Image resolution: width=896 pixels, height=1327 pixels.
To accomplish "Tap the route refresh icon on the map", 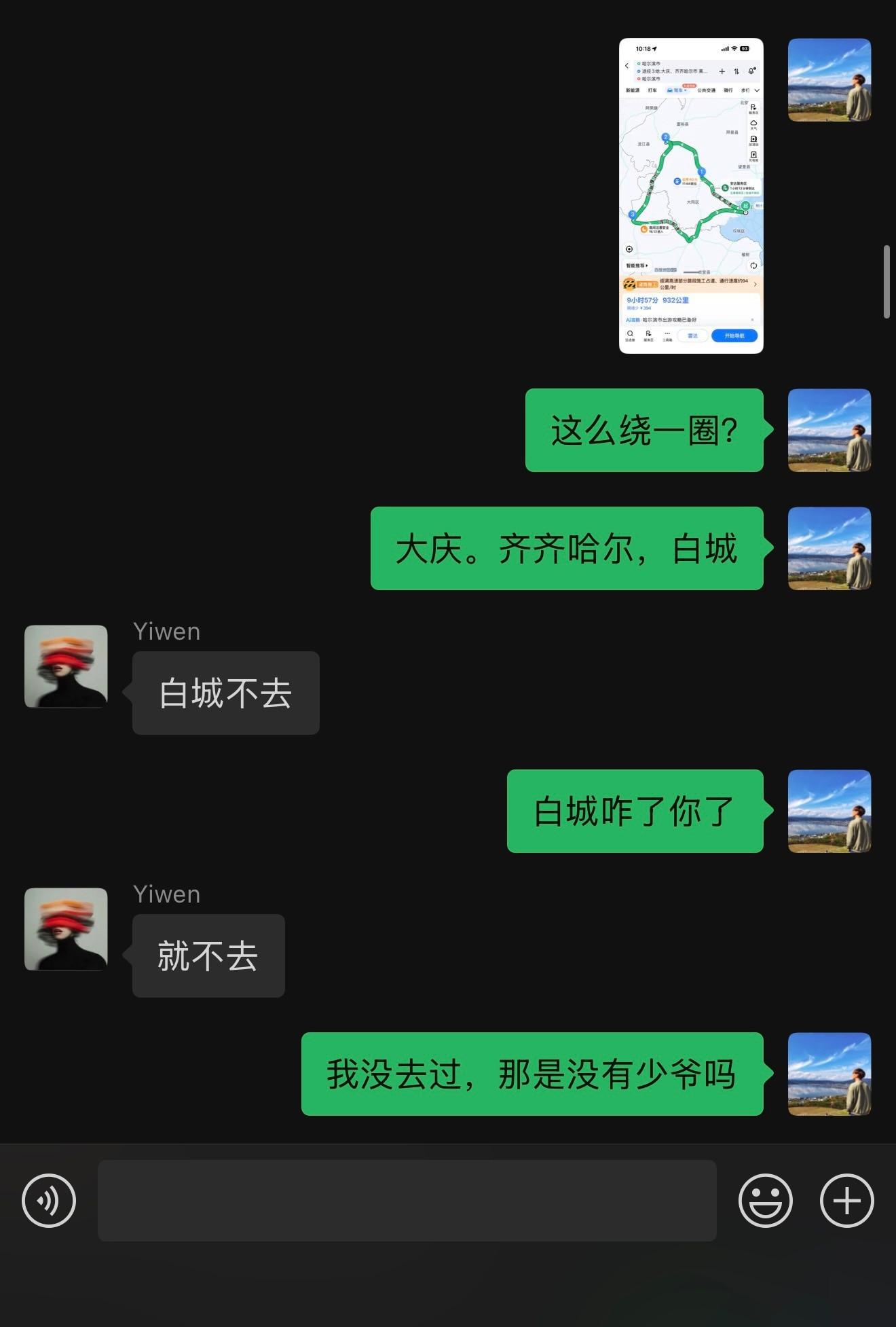I will pyautogui.click(x=754, y=266).
